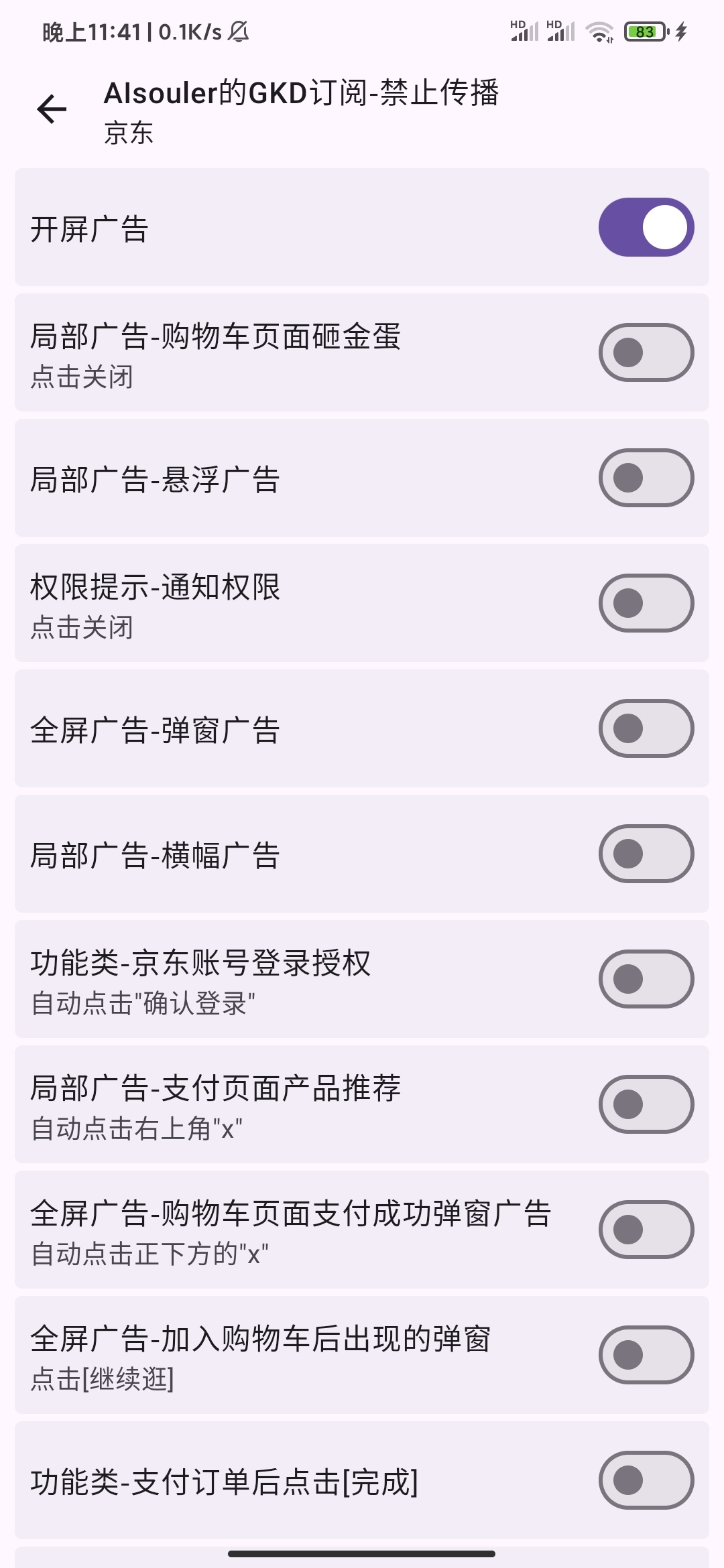
Task: Switch on 权限提示-通知权限
Action: coord(646,603)
